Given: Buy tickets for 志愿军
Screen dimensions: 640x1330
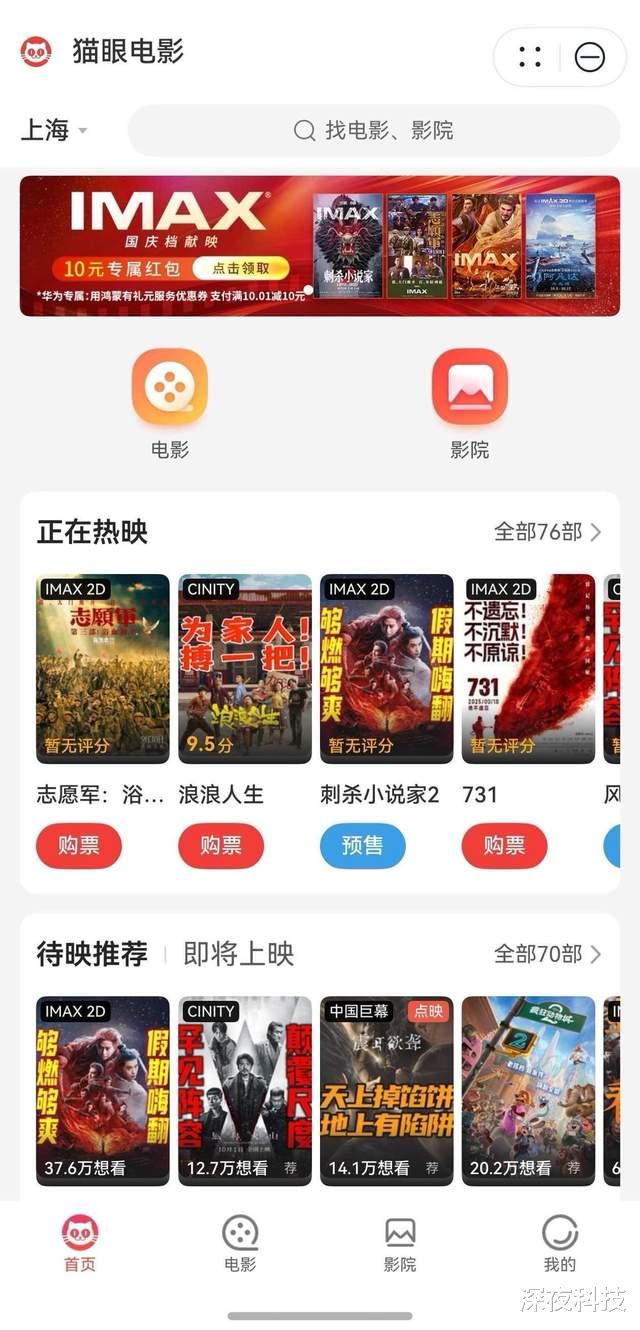Looking at the screenshot, I should [x=79, y=846].
